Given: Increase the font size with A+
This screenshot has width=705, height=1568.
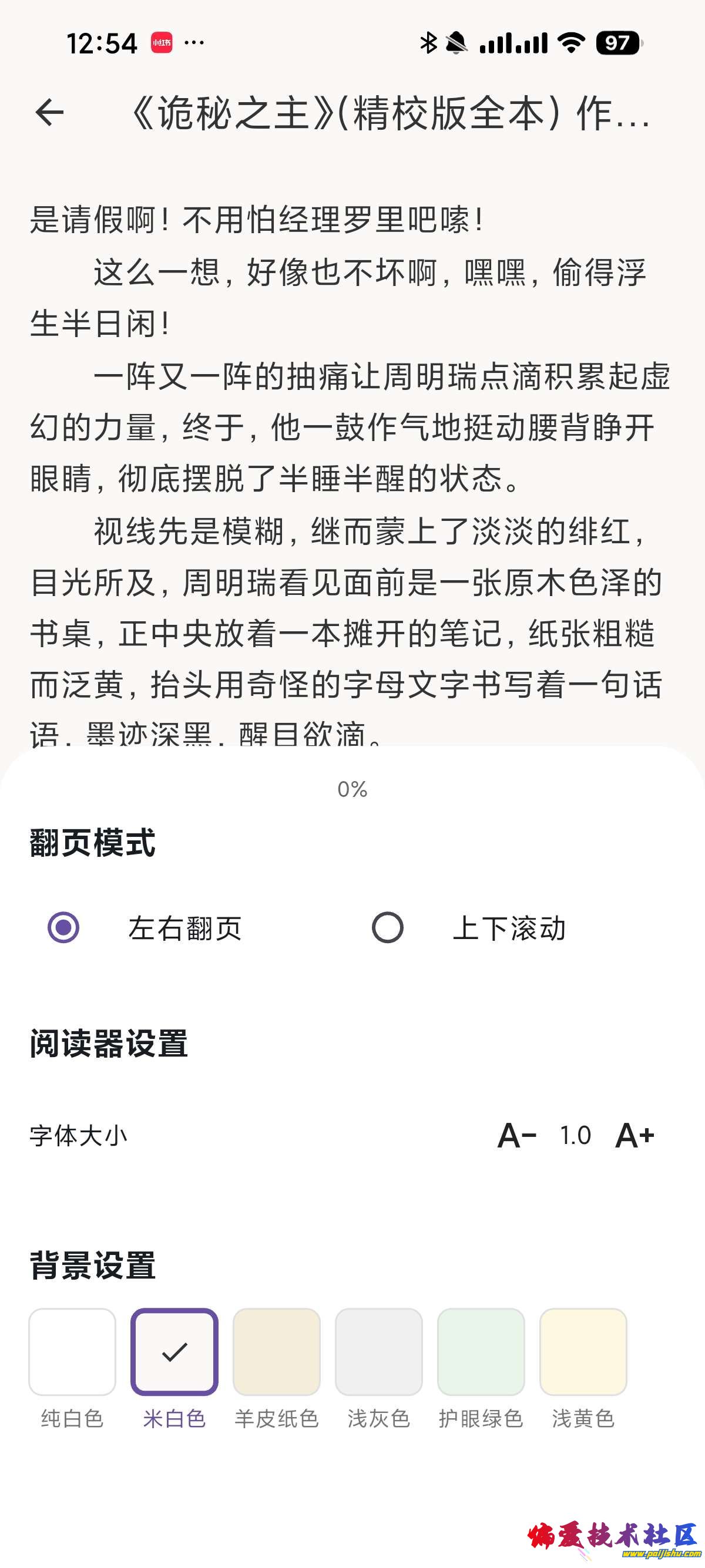Looking at the screenshot, I should click(634, 1136).
